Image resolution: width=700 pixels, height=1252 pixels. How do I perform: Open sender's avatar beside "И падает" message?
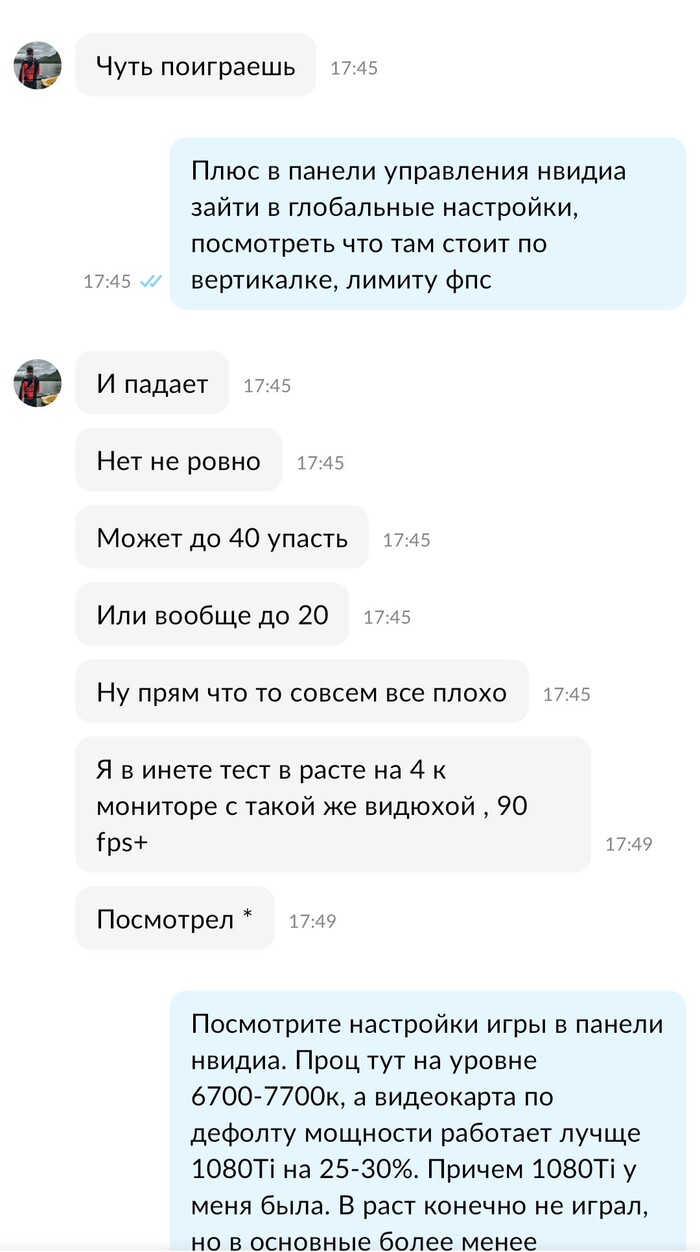[38, 383]
